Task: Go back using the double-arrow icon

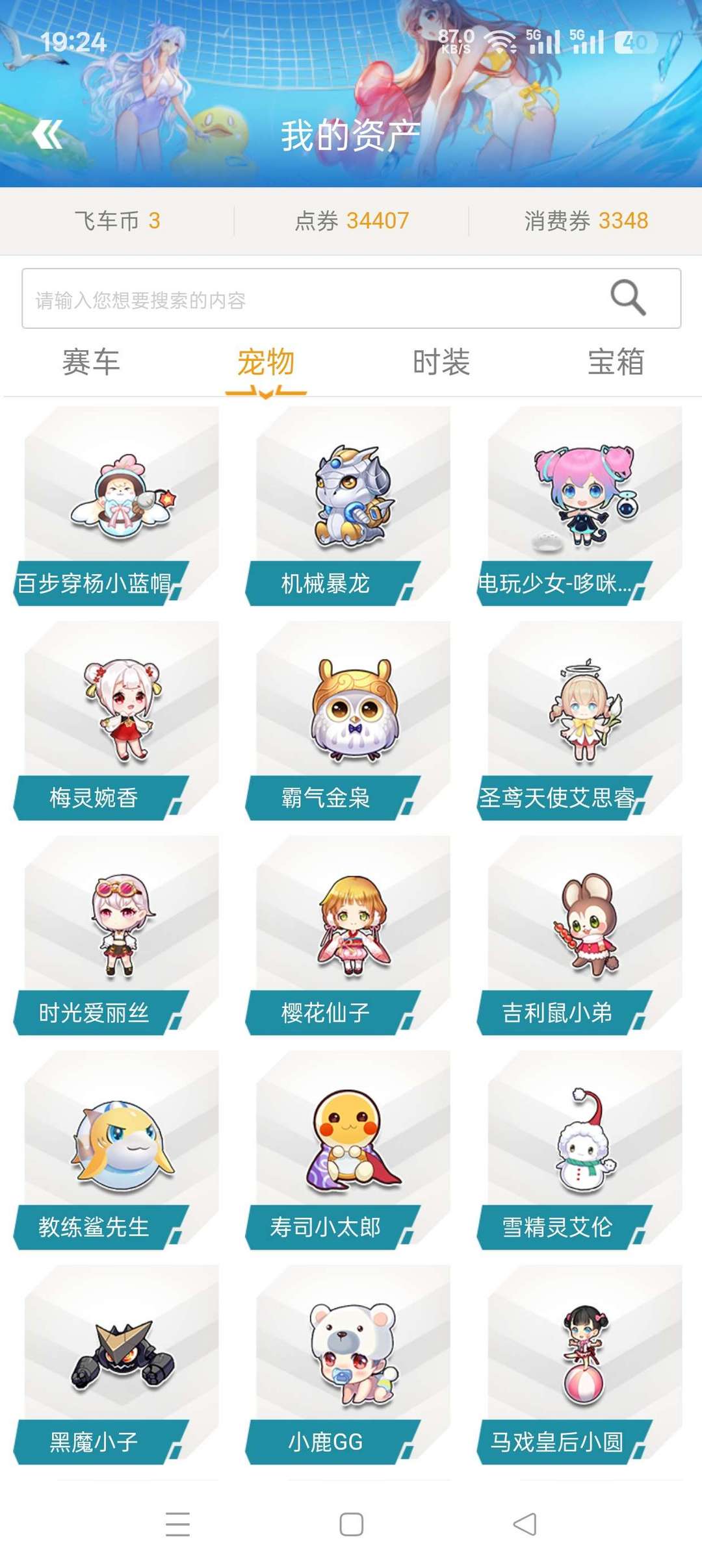Action: point(47,134)
